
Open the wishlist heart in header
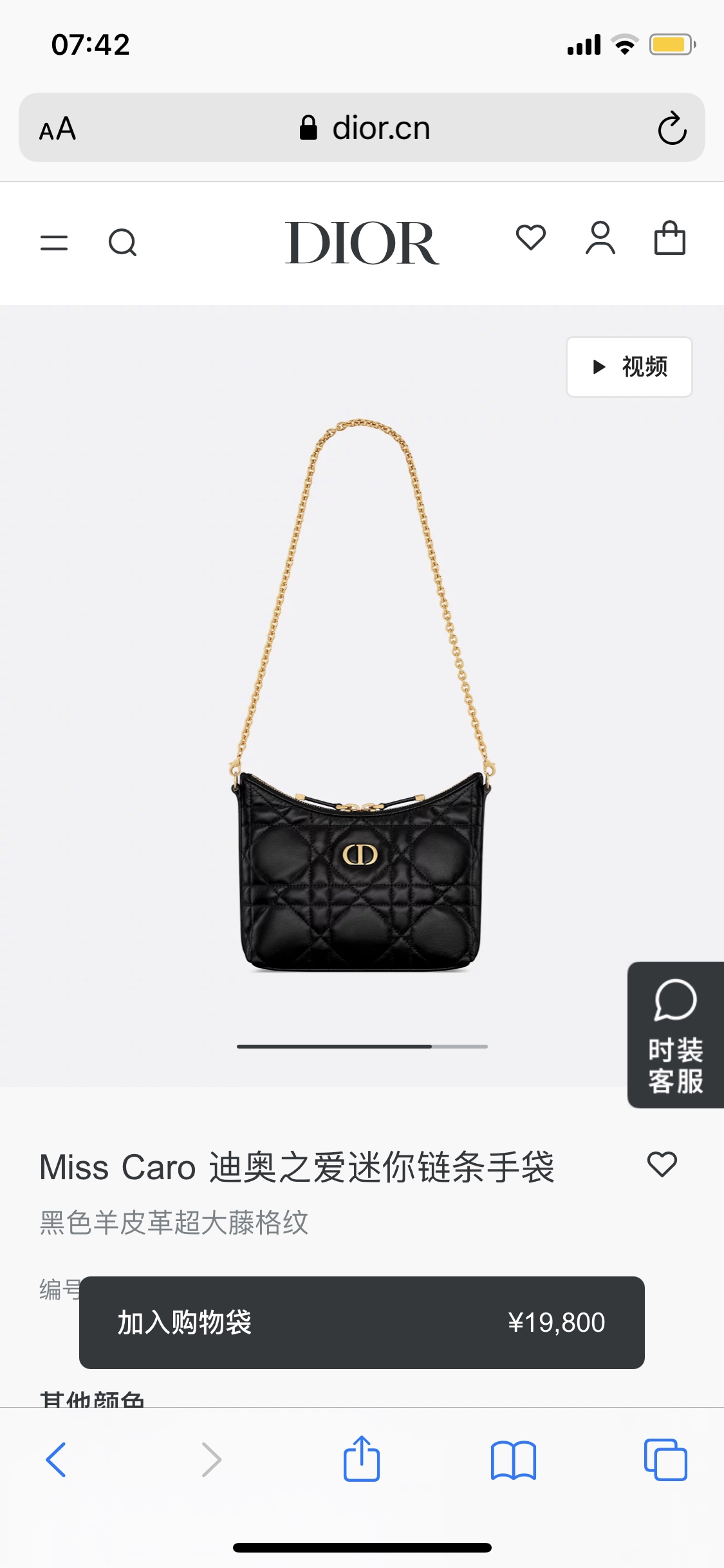(531, 238)
